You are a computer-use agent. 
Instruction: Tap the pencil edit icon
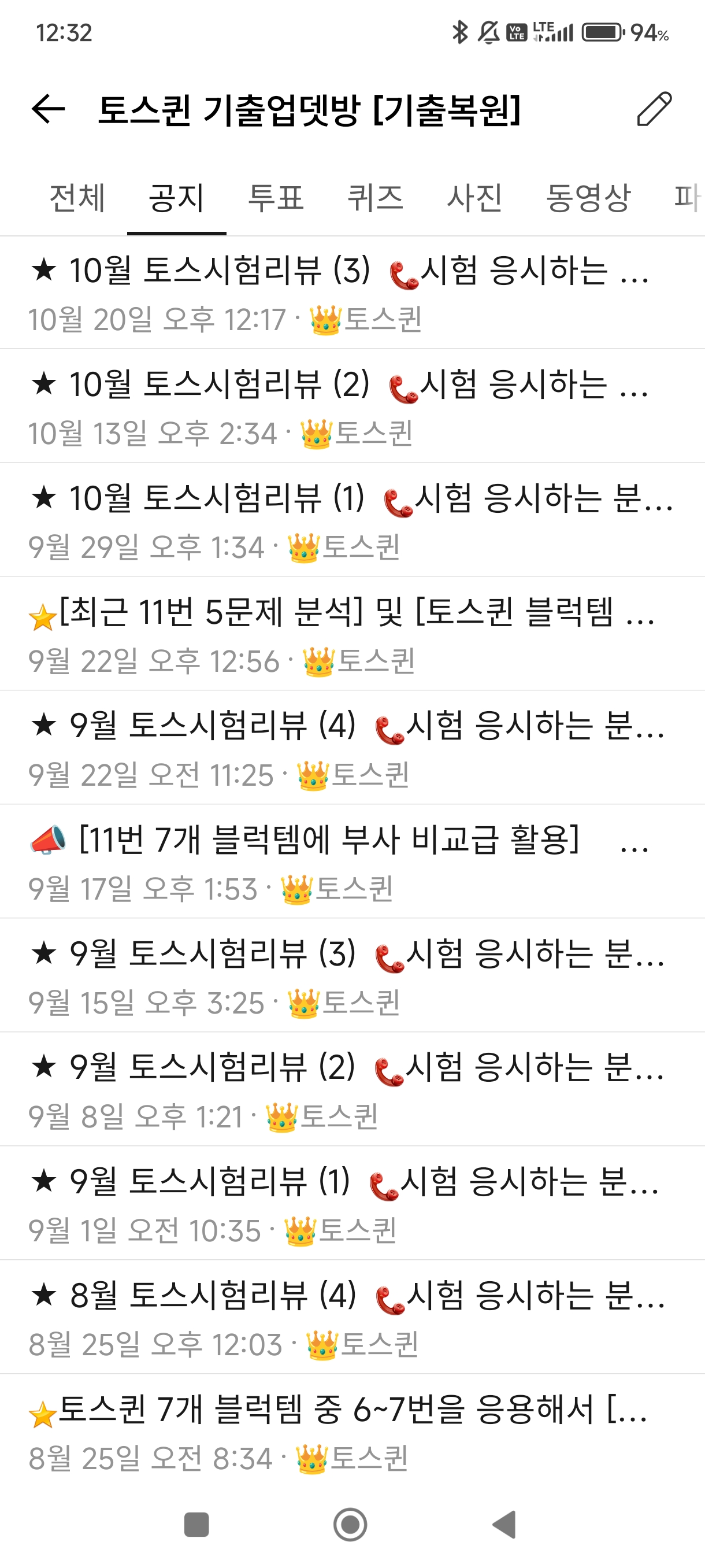(x=654, y=110)
